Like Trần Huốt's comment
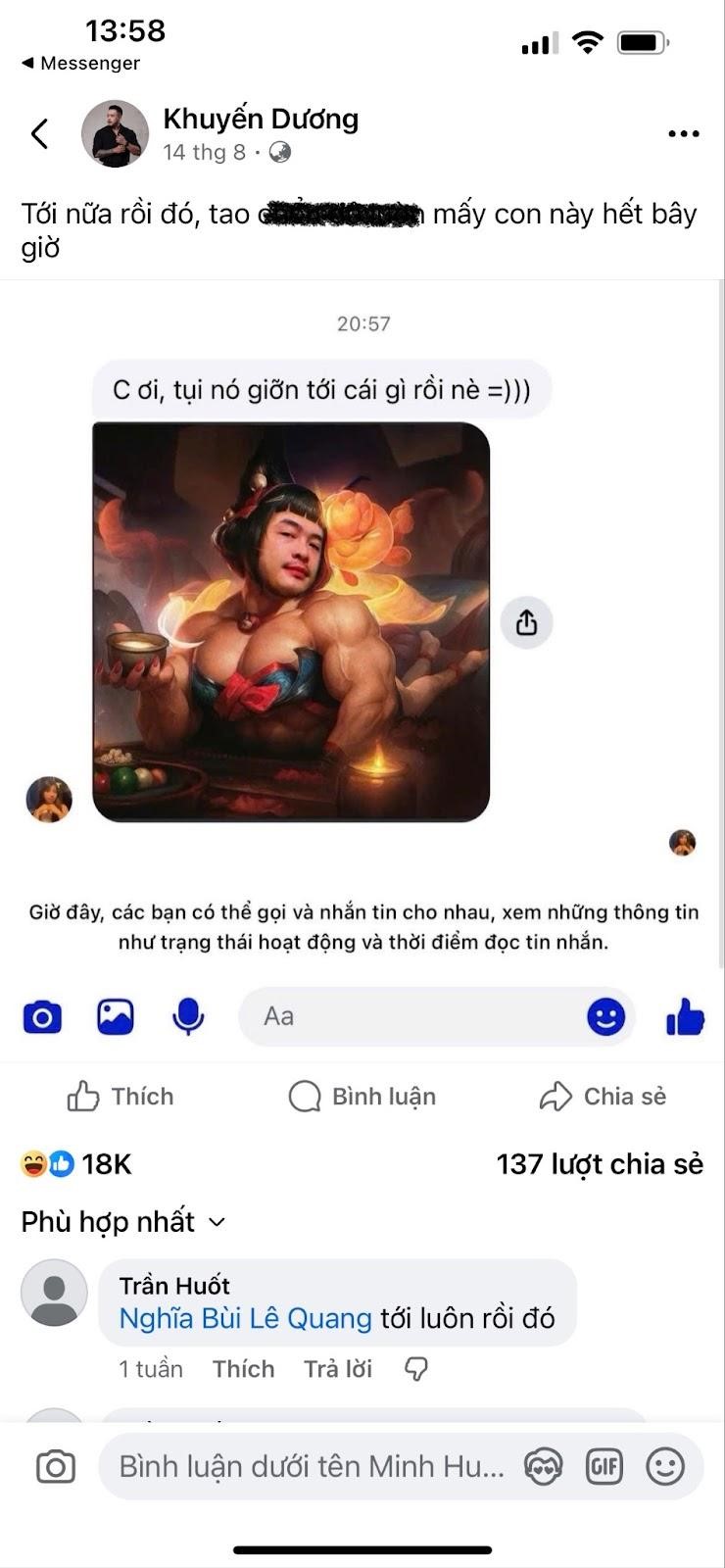 click(243, 1369)
